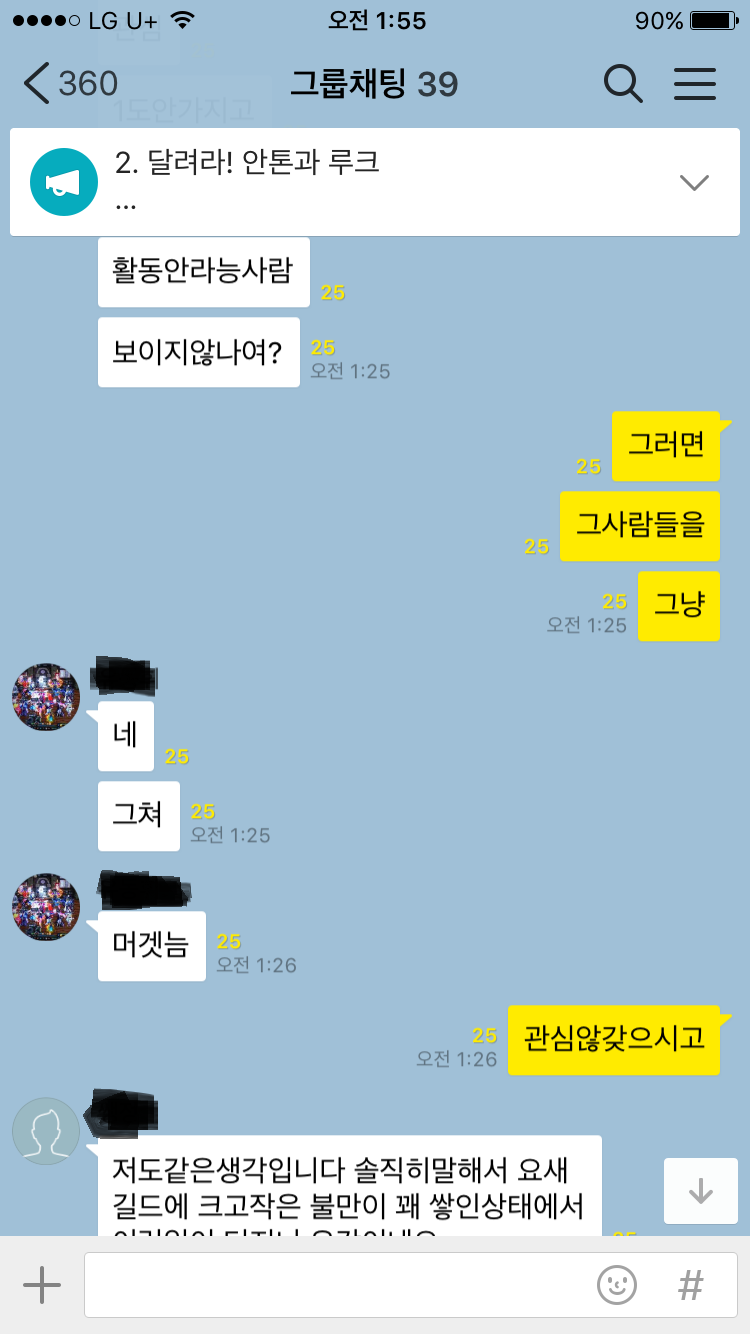Tap the hashtag search icon
Viewport: 750px width, 1334px height.
(691, 1285)
